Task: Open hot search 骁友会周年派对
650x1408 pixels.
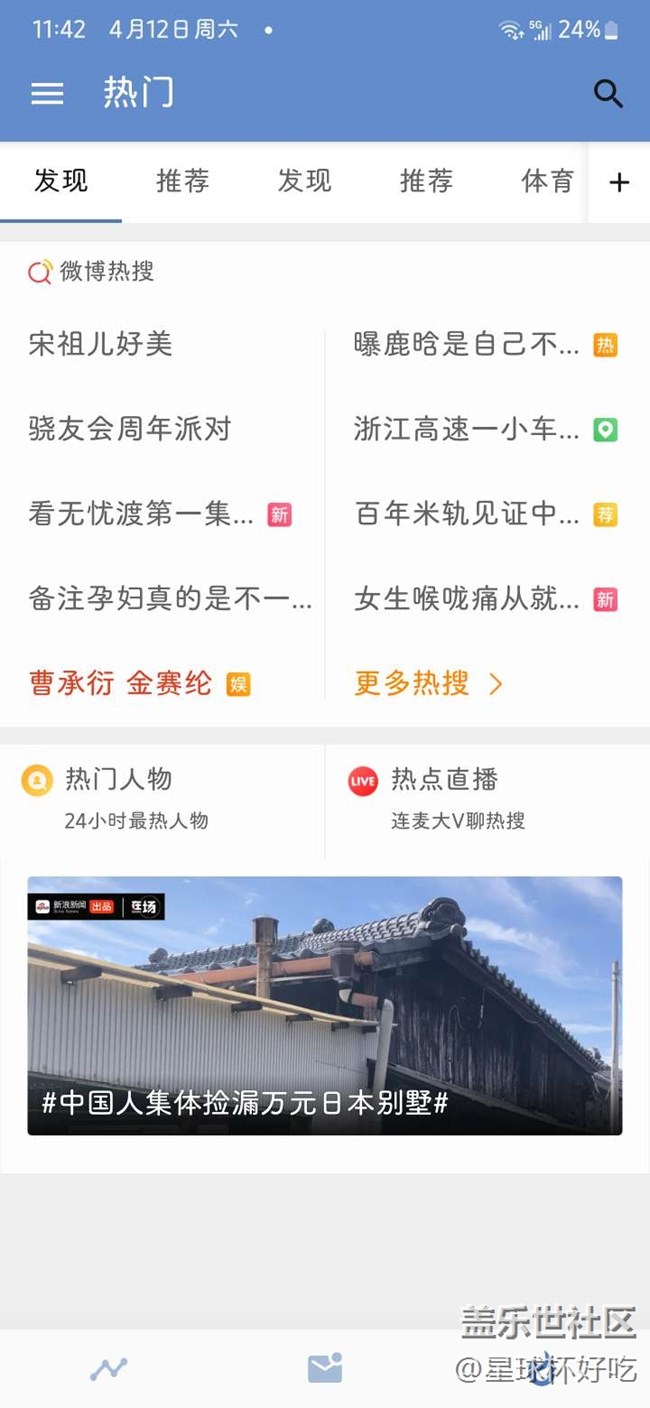Action: 130,429
